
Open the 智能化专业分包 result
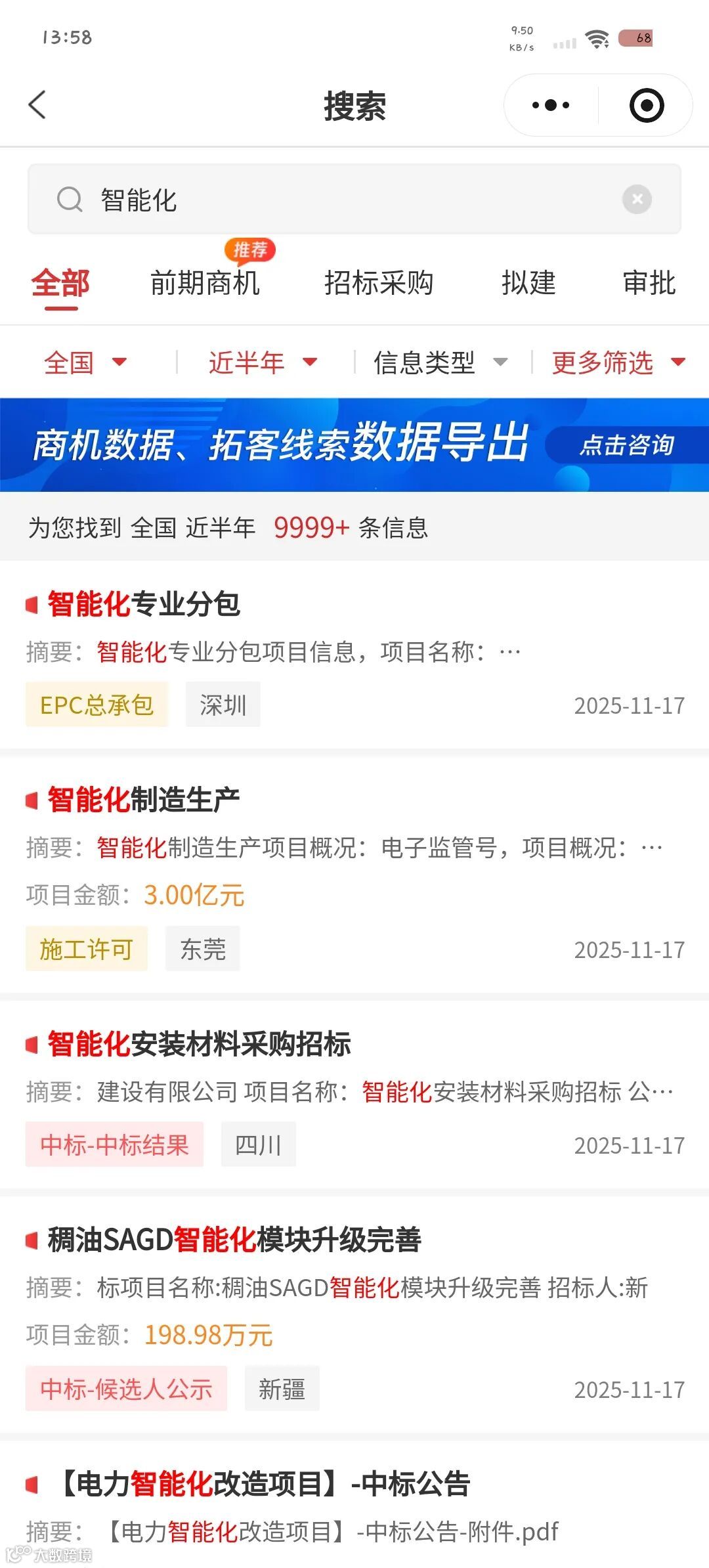coord(354,655)
